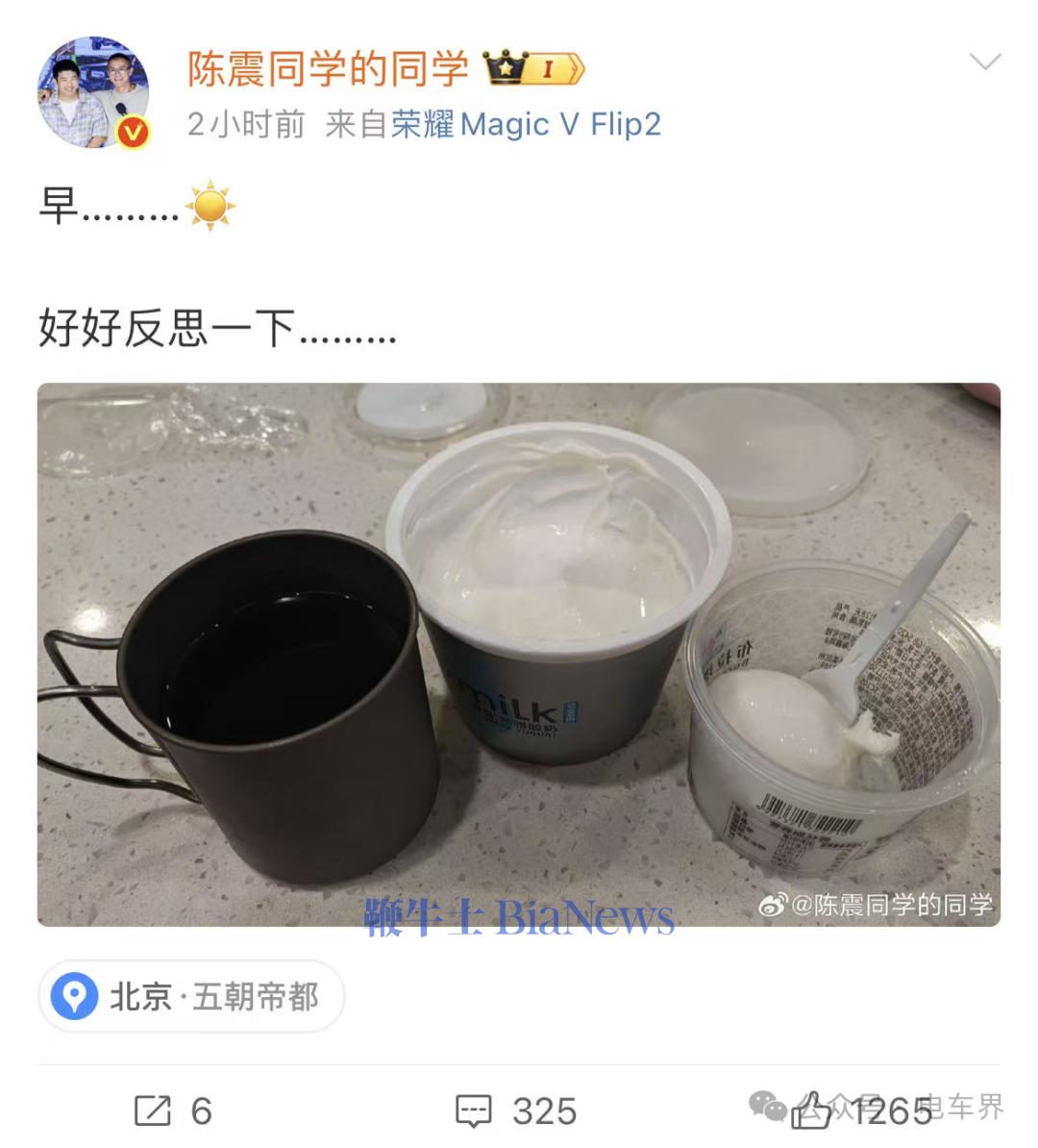Click the orange level "I" badge

pyautogui.click(x=548, y=67)
